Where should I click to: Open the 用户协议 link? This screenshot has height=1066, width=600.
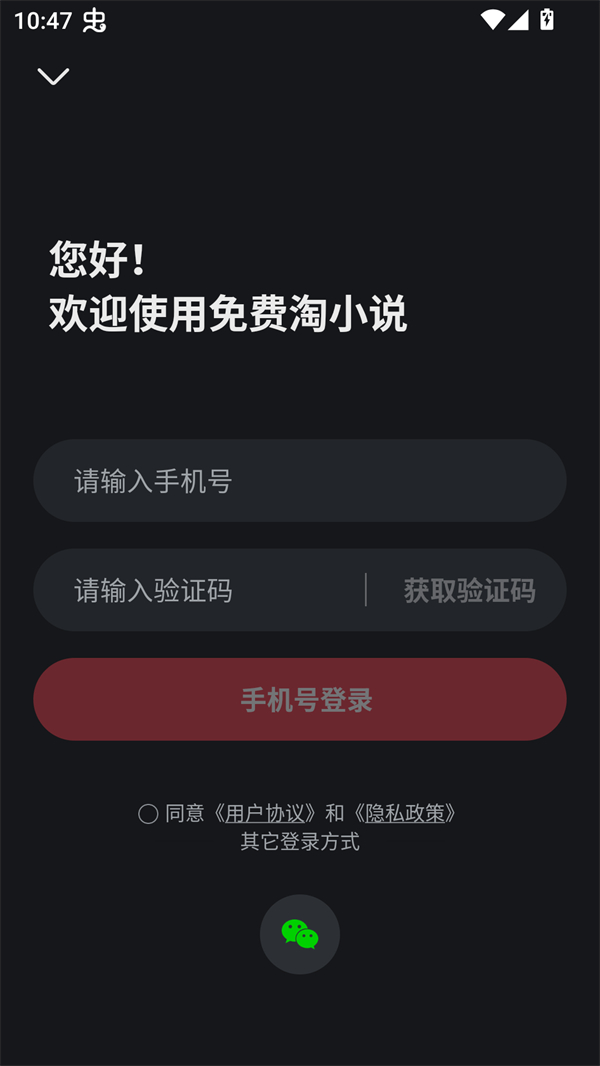pyautogui.click(x=270, y=814)
